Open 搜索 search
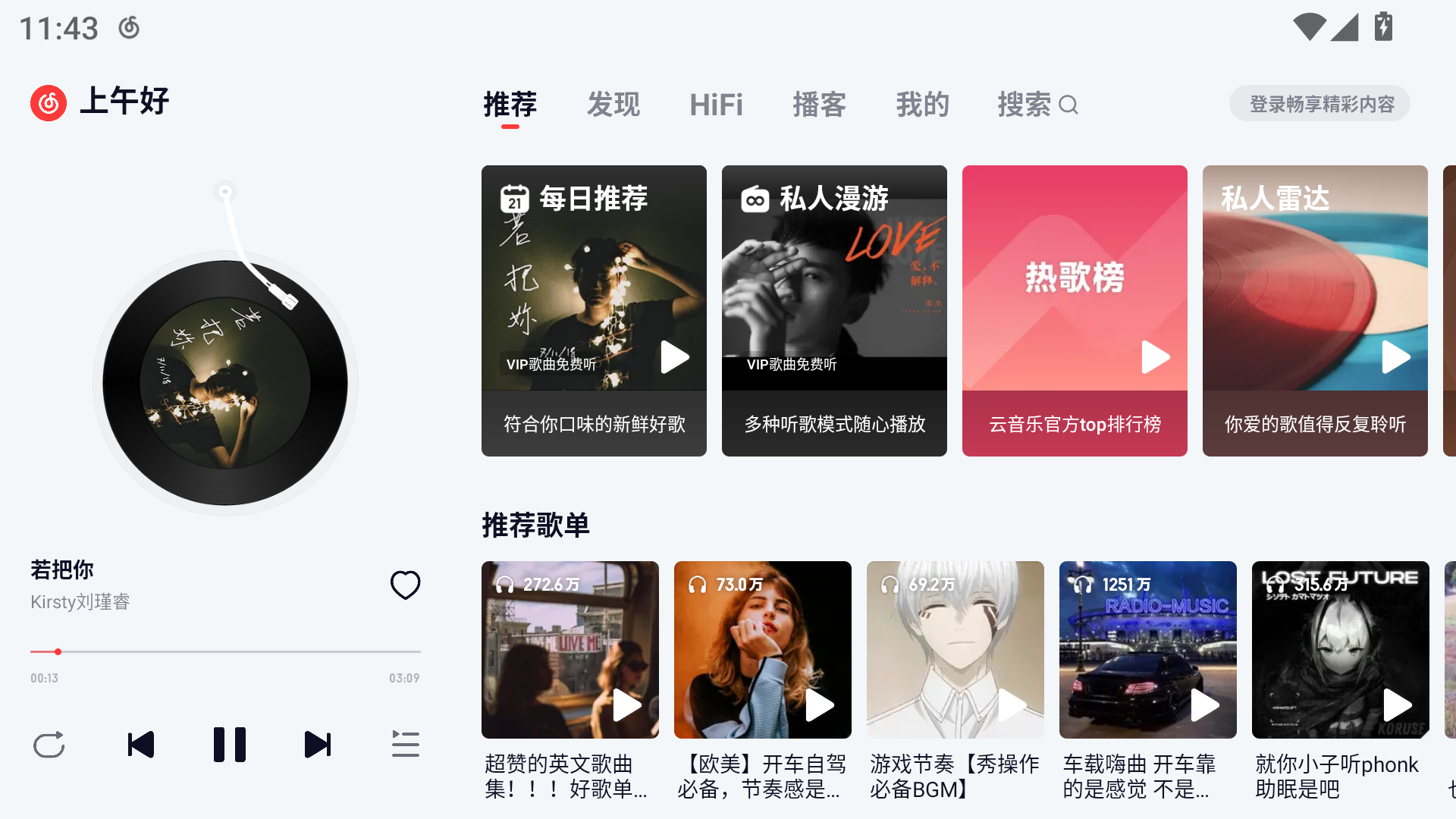This screenshot has width=1456, height=819. coord(1037,105)
